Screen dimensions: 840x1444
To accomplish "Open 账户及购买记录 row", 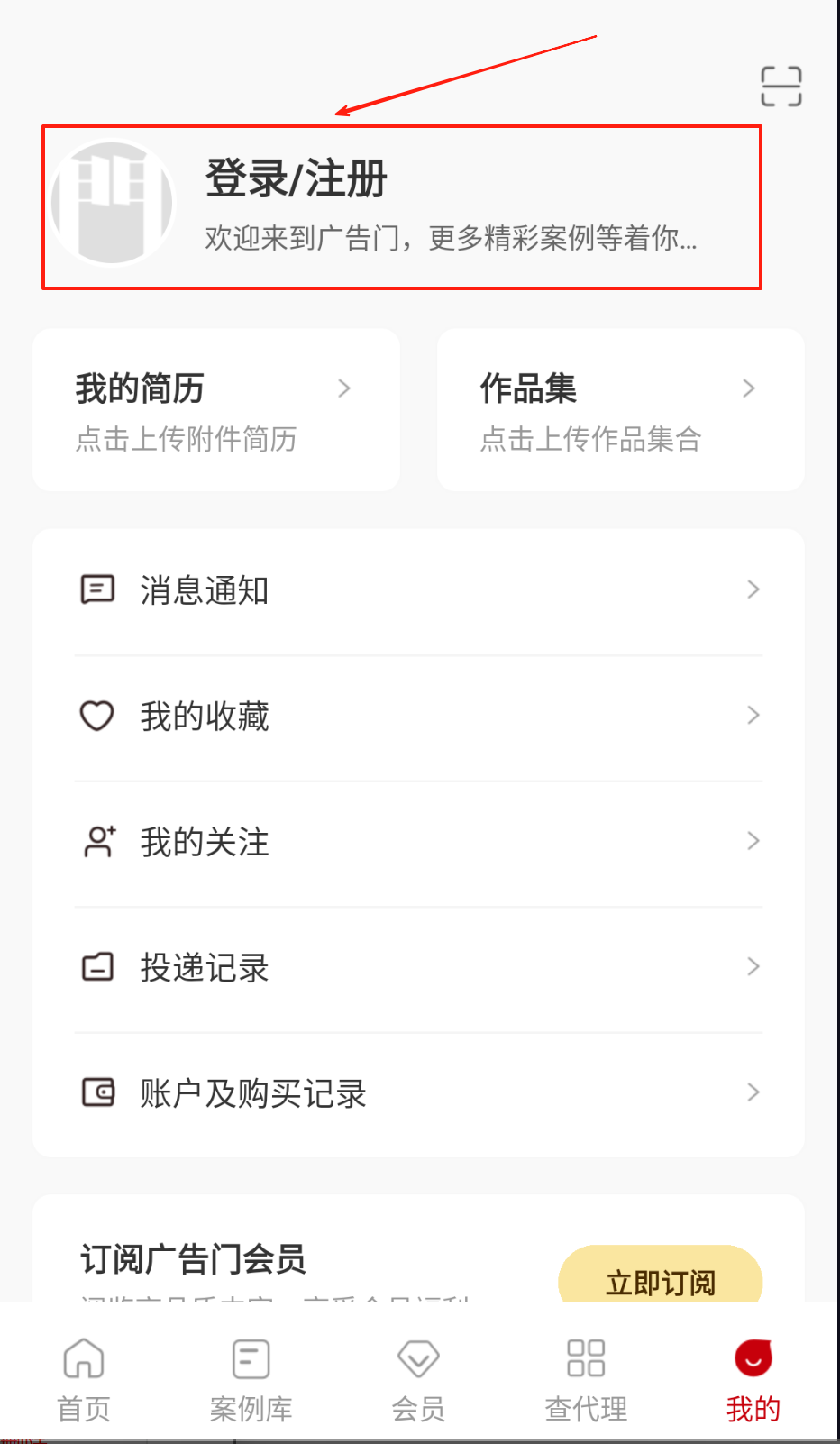I will point(418,1093).
